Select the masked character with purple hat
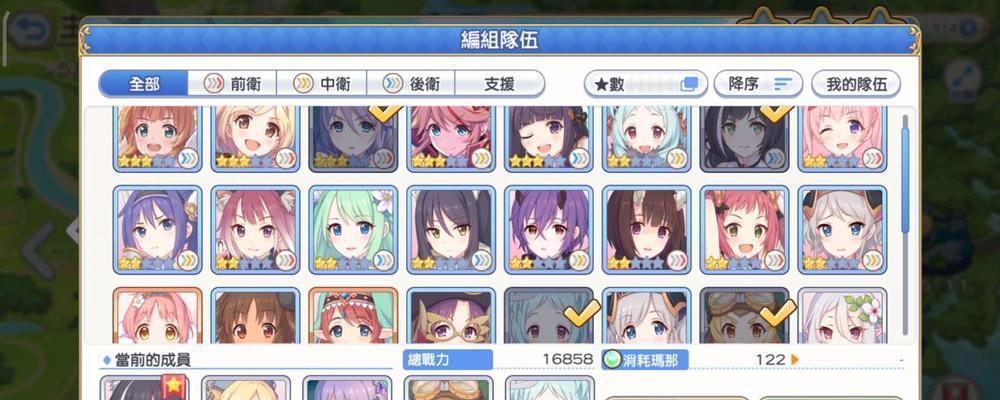This screenshot has width=1000, height=400. coord(450,318)
